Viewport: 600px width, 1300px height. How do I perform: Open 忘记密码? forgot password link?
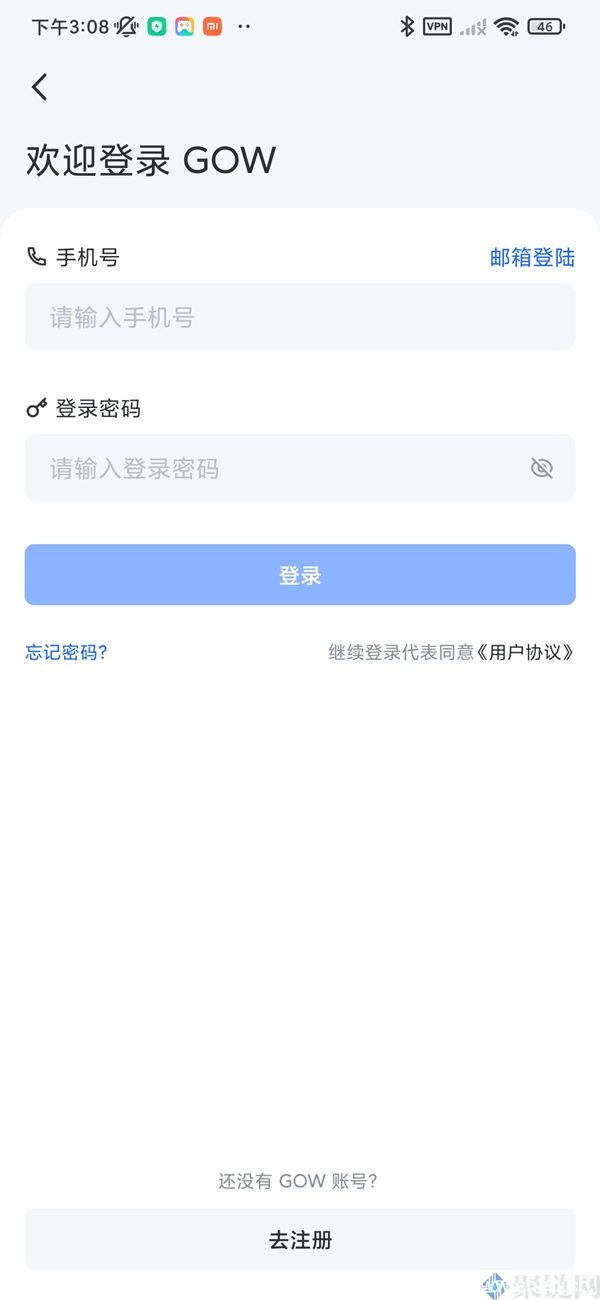point(66,653)
